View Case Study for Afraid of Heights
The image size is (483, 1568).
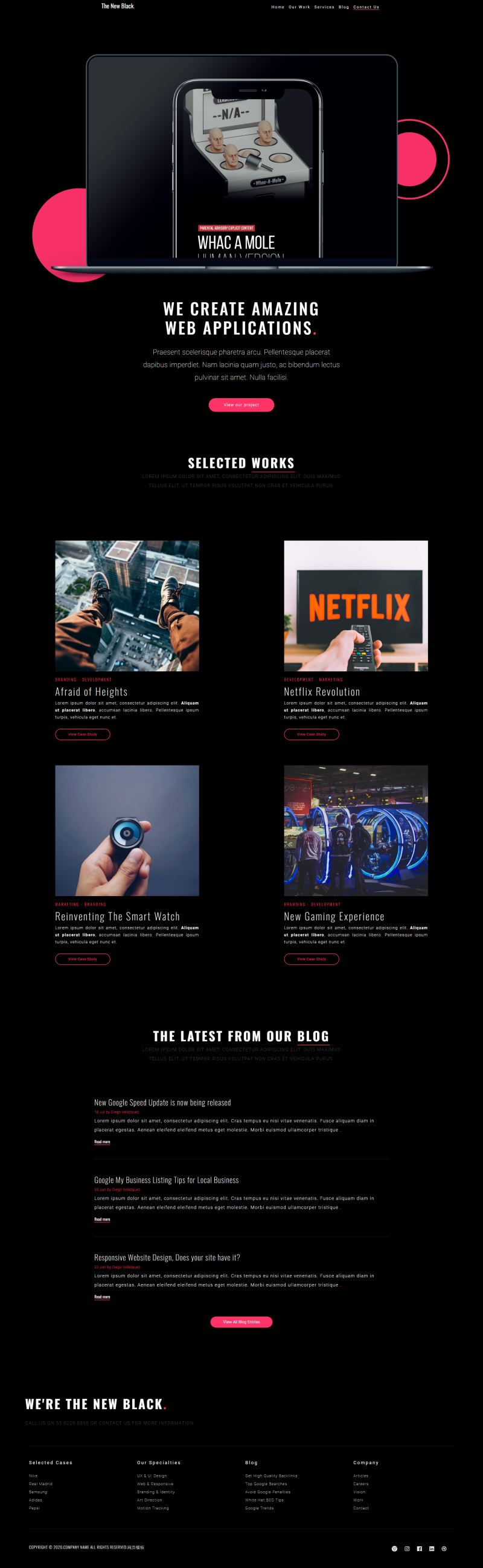point(82,734)
